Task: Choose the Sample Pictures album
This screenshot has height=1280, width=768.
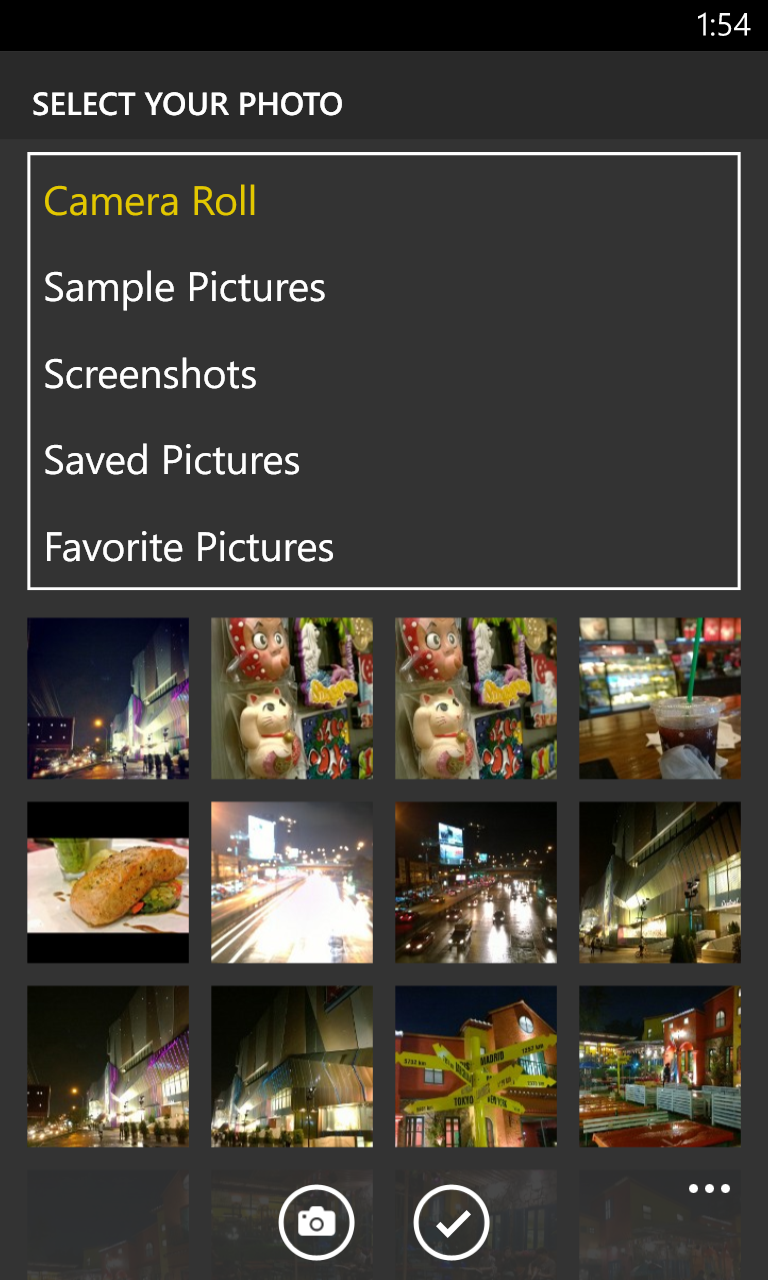Action: 185,288
